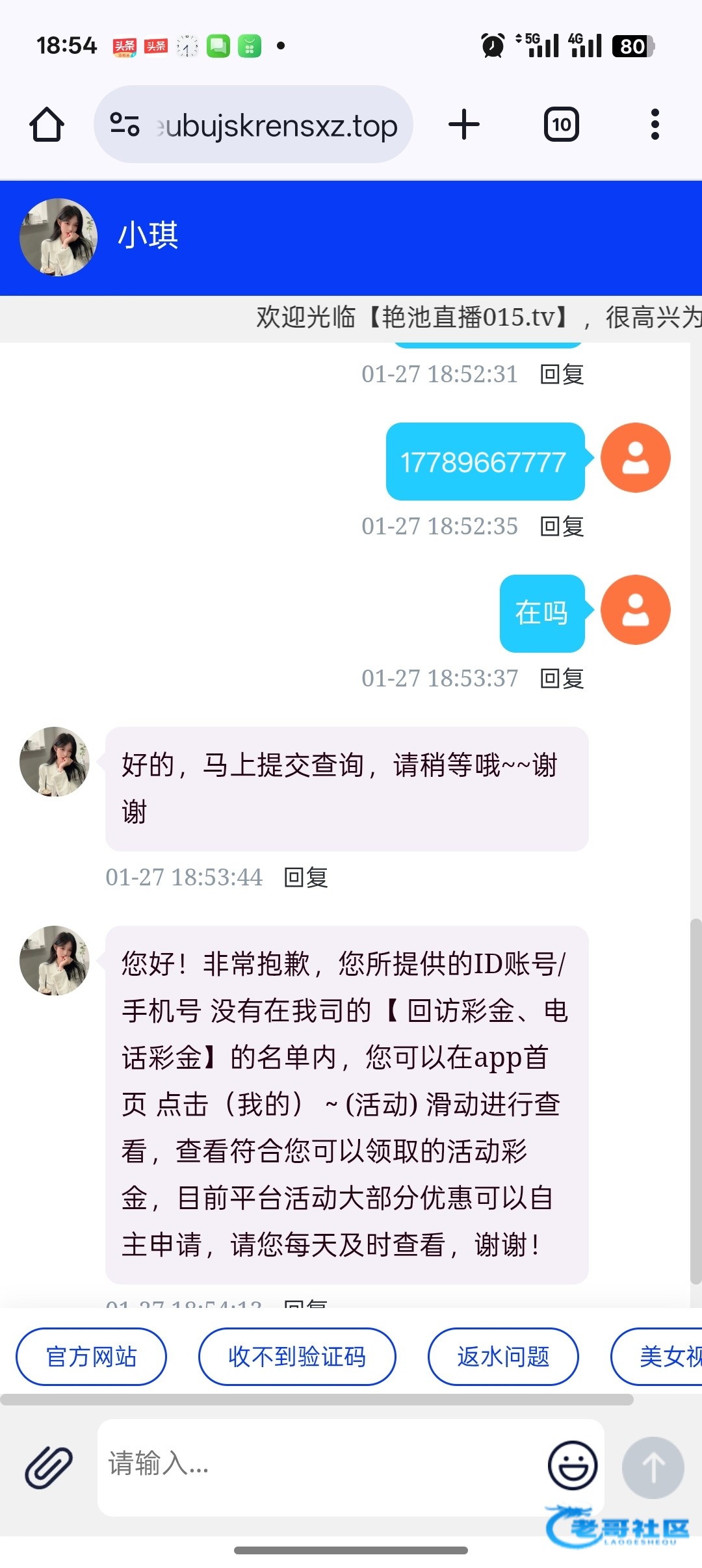Viewport: 702px width, 1568px height.
Task: Reply to the 好的，马上提交查询 message
Action: [x=305, y=878]
